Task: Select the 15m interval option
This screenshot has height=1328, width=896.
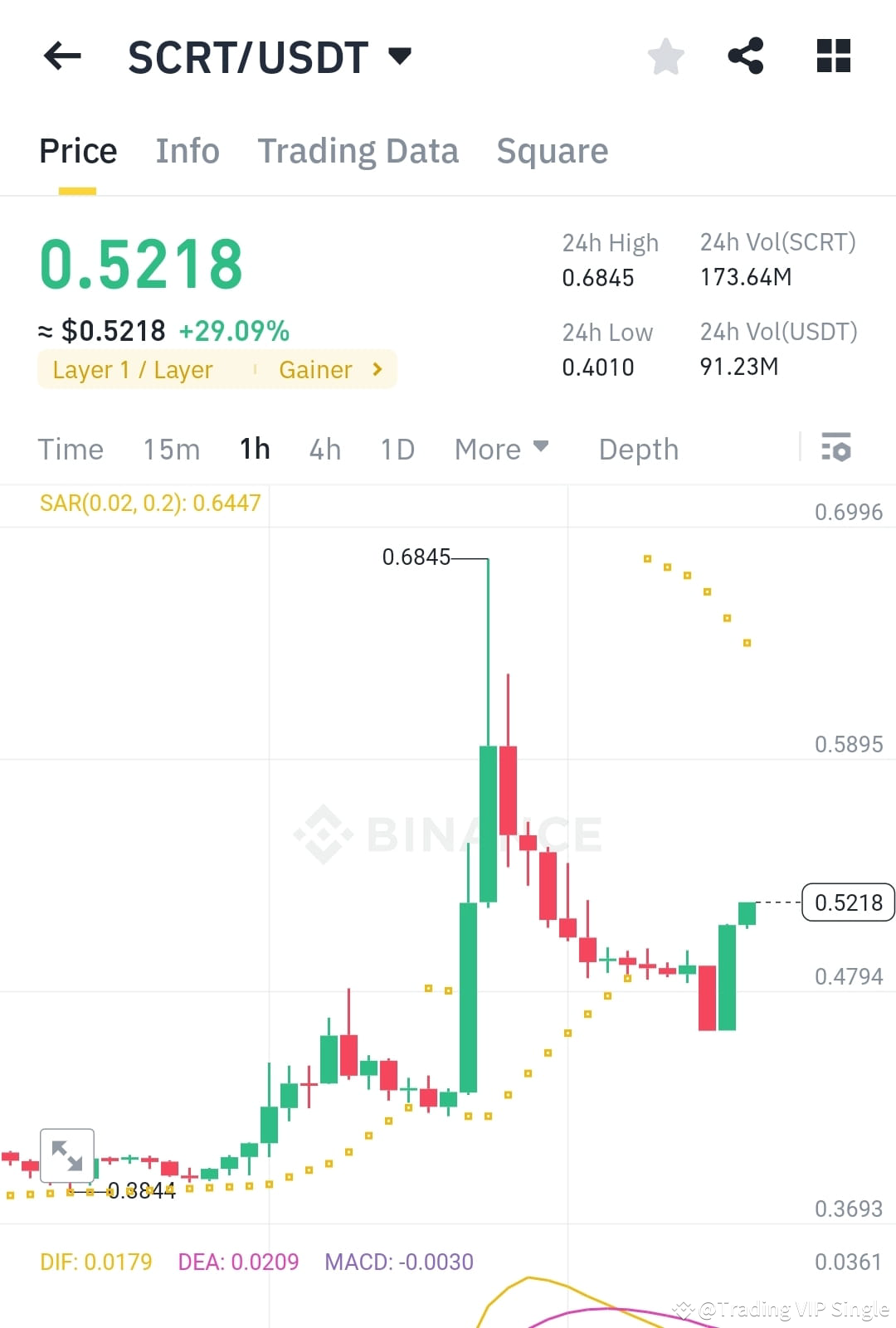Action: tap(170, 449)
